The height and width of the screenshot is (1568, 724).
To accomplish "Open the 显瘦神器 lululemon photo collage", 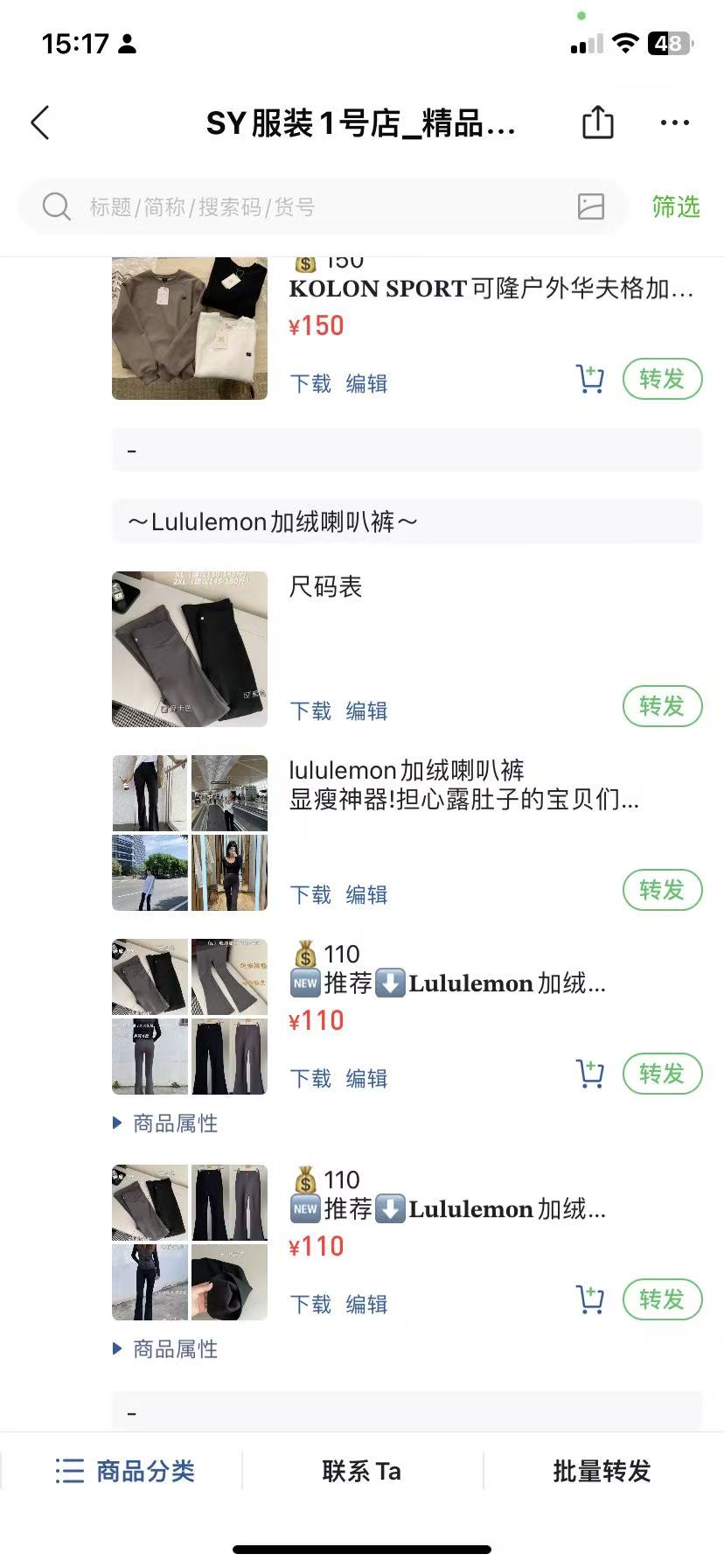I will [x=190, y=833].
